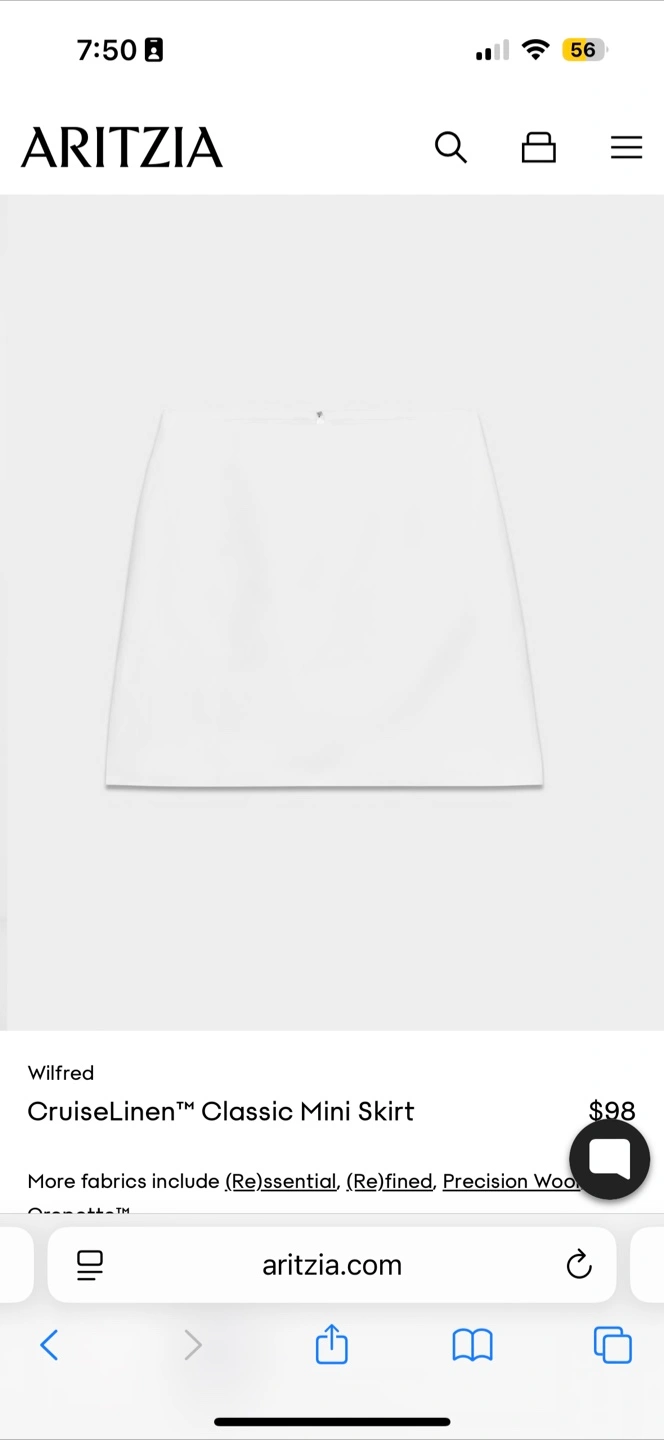The width and height of the screenshot is (664, 1440).
Task: Open the Precision Wool fabric link
Action: 511,1181
